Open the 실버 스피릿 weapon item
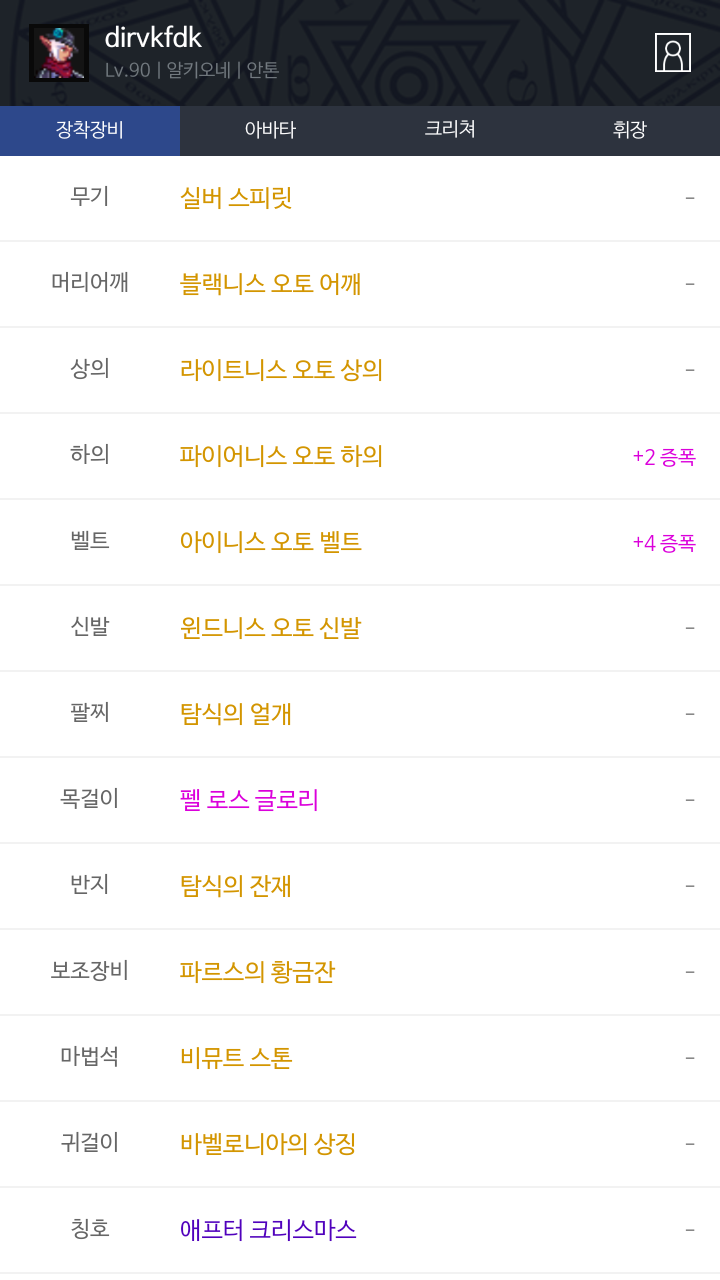720x1280 pixels. point(236,198)
